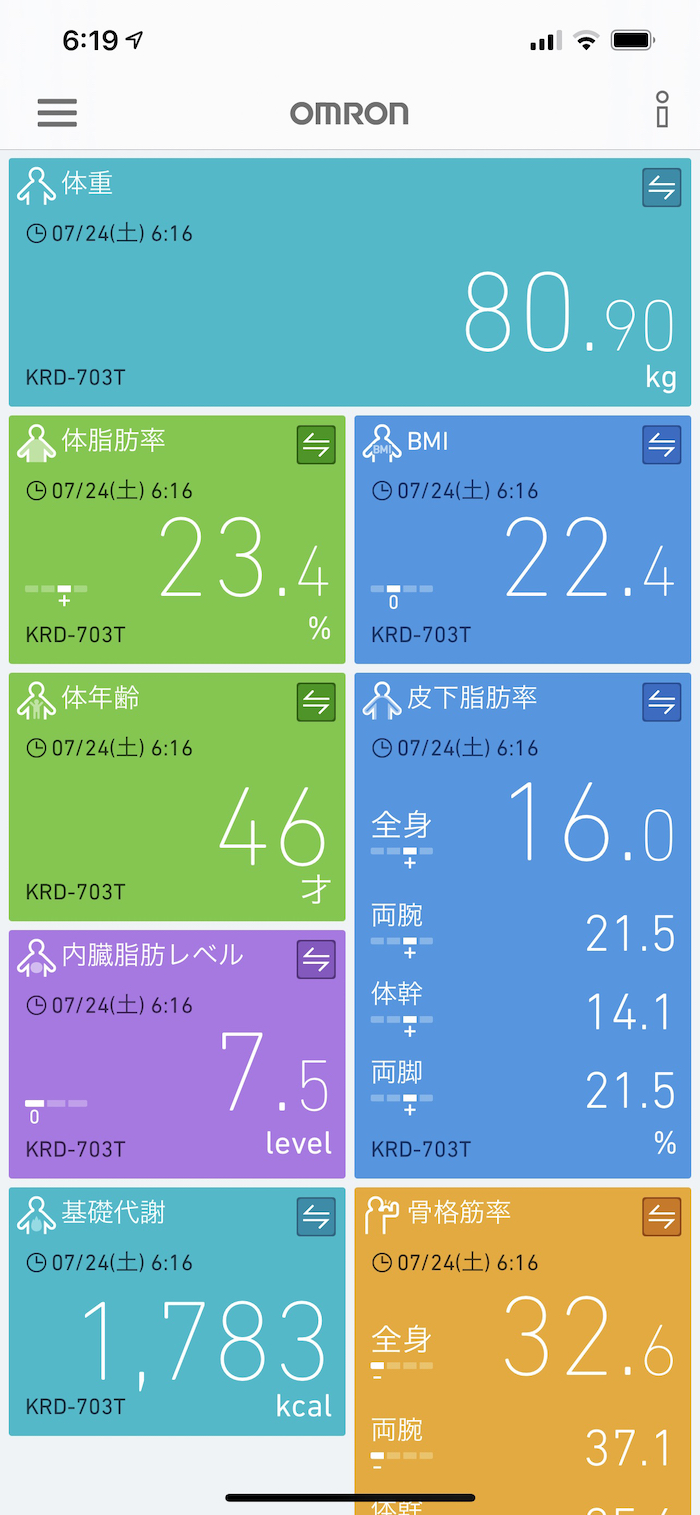Tap the swap icon on the 皮下脂肪率 card
Screen dimensions: 700x1515
coord(662,702)
